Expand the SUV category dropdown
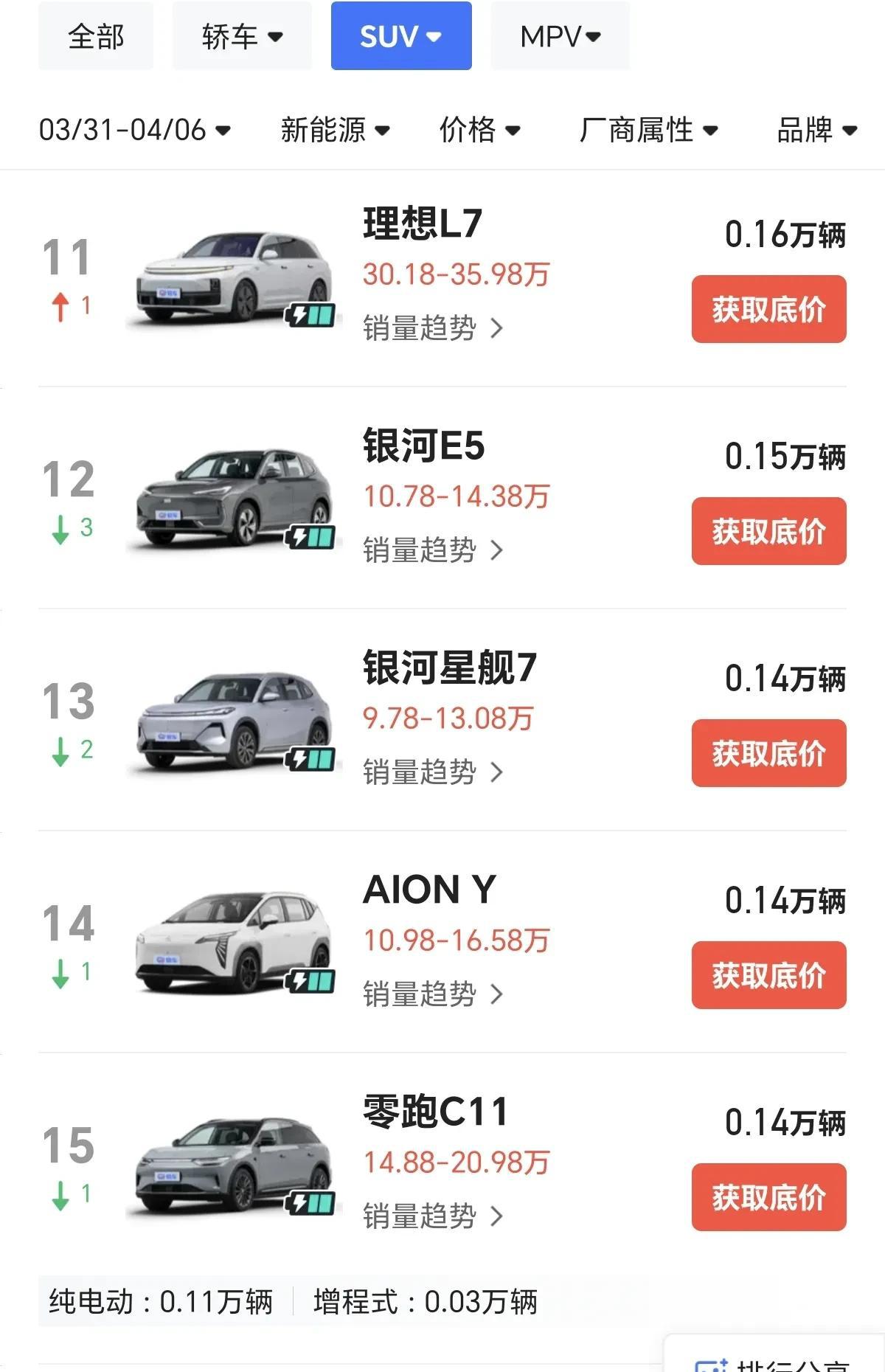Viewport: 885px width, 1372px height. (401, 36)
